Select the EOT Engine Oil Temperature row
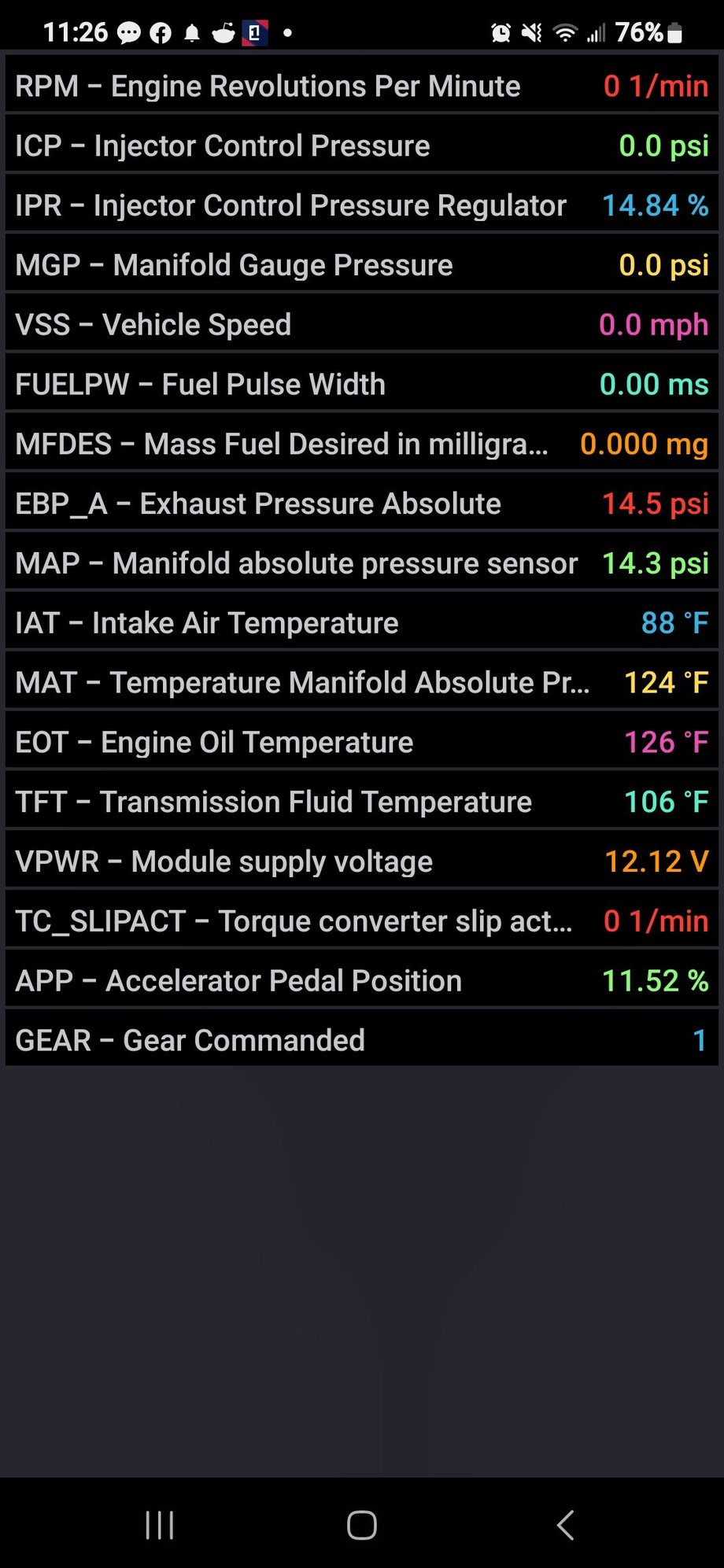 click(362, 742)
